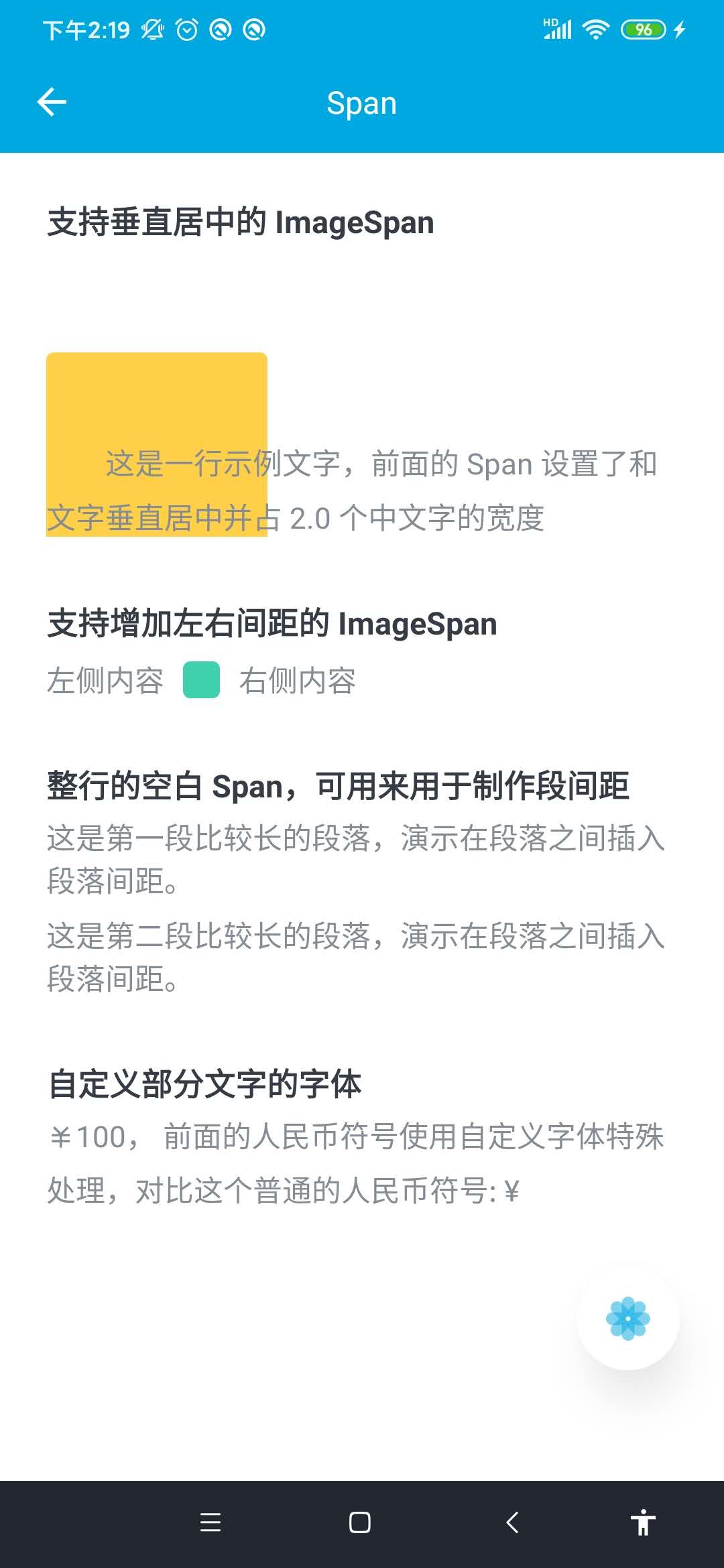The height and width of the screenshot is (1568, 724).
Task: Open the flower floating action button
Action: click(x=629, y=1319)
